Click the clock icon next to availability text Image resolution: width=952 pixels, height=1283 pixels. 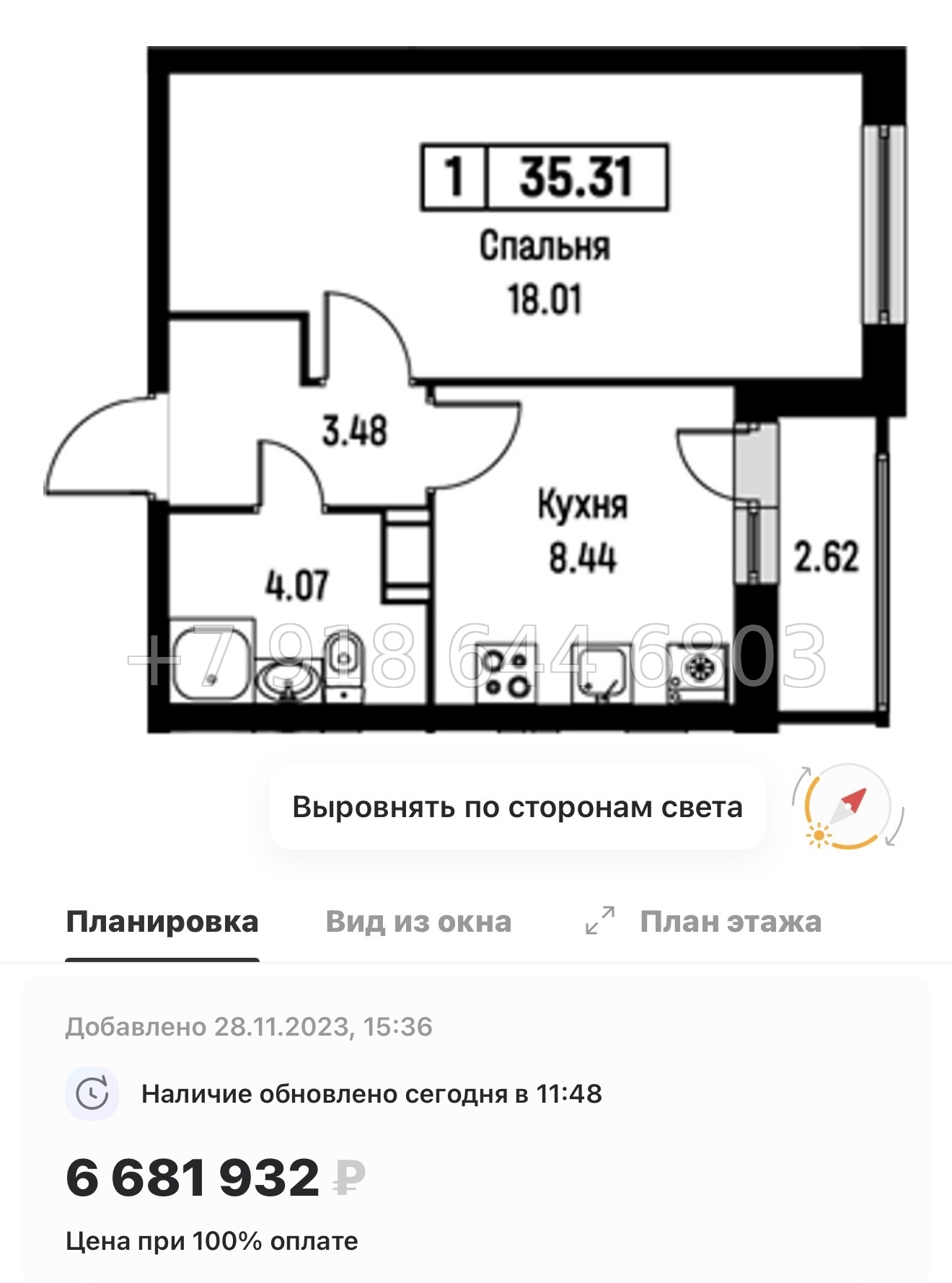point(94,1093)
